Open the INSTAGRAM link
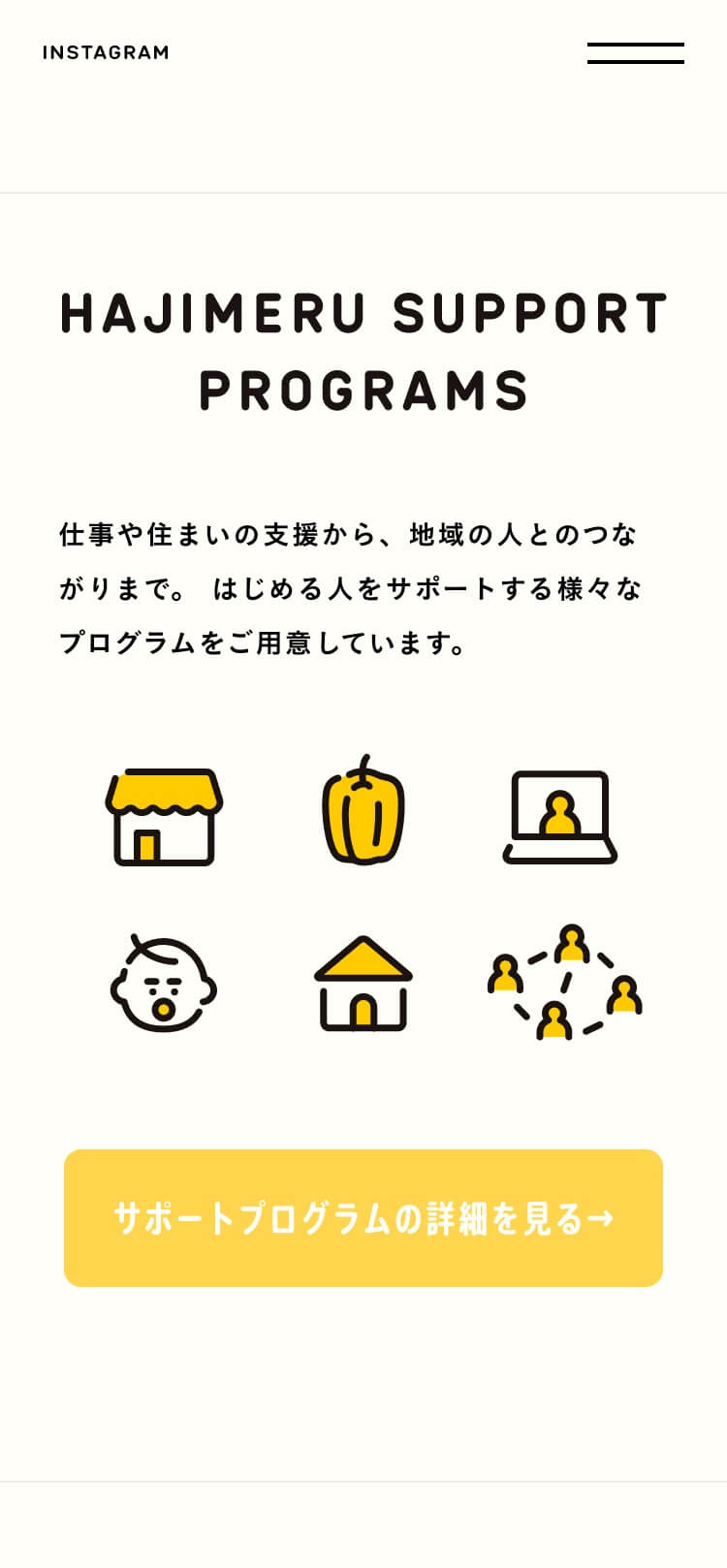This screenshot has width=727, height=1568. pos(106,52)
